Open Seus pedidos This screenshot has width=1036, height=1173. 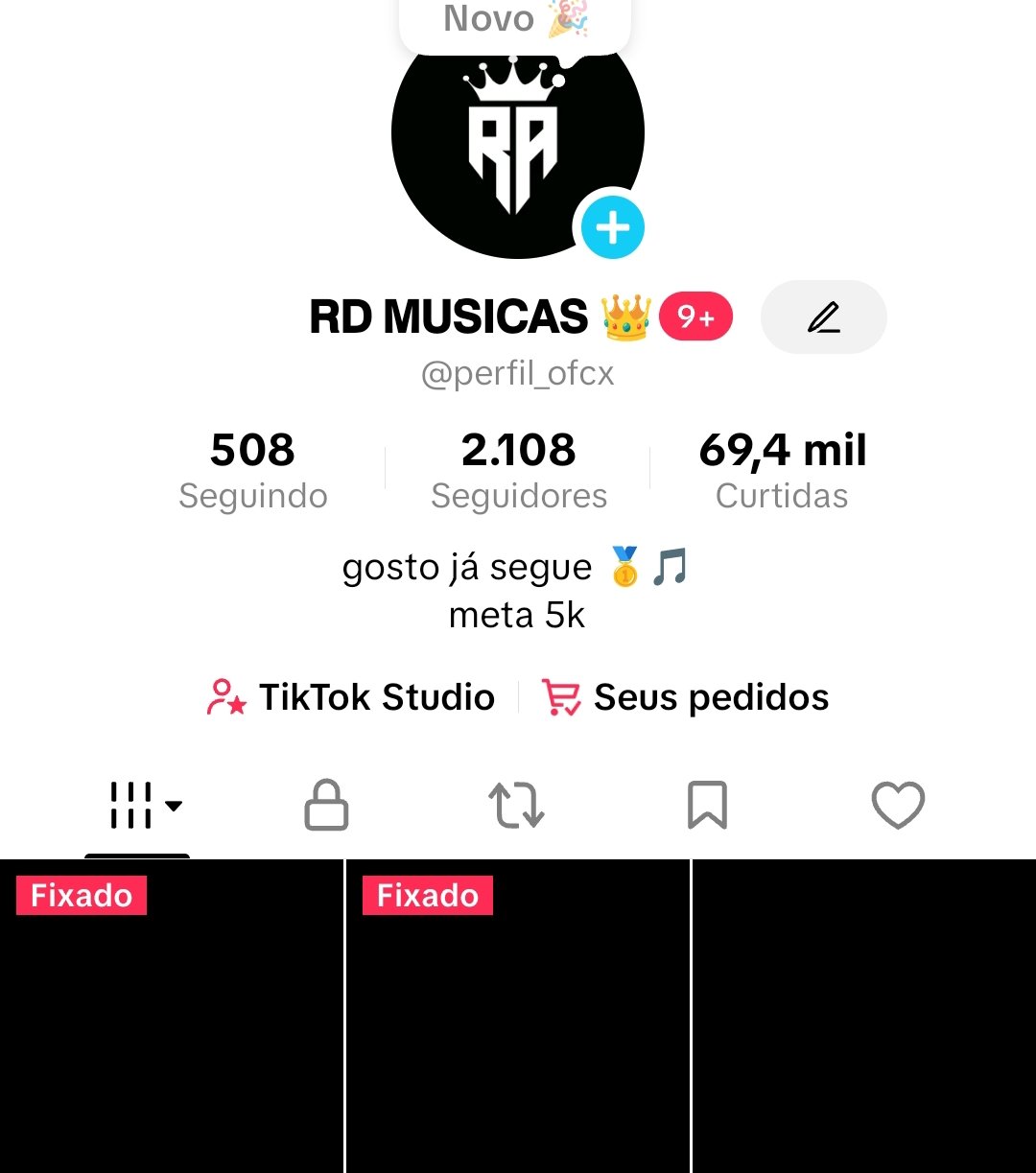(x=686, y=697)
